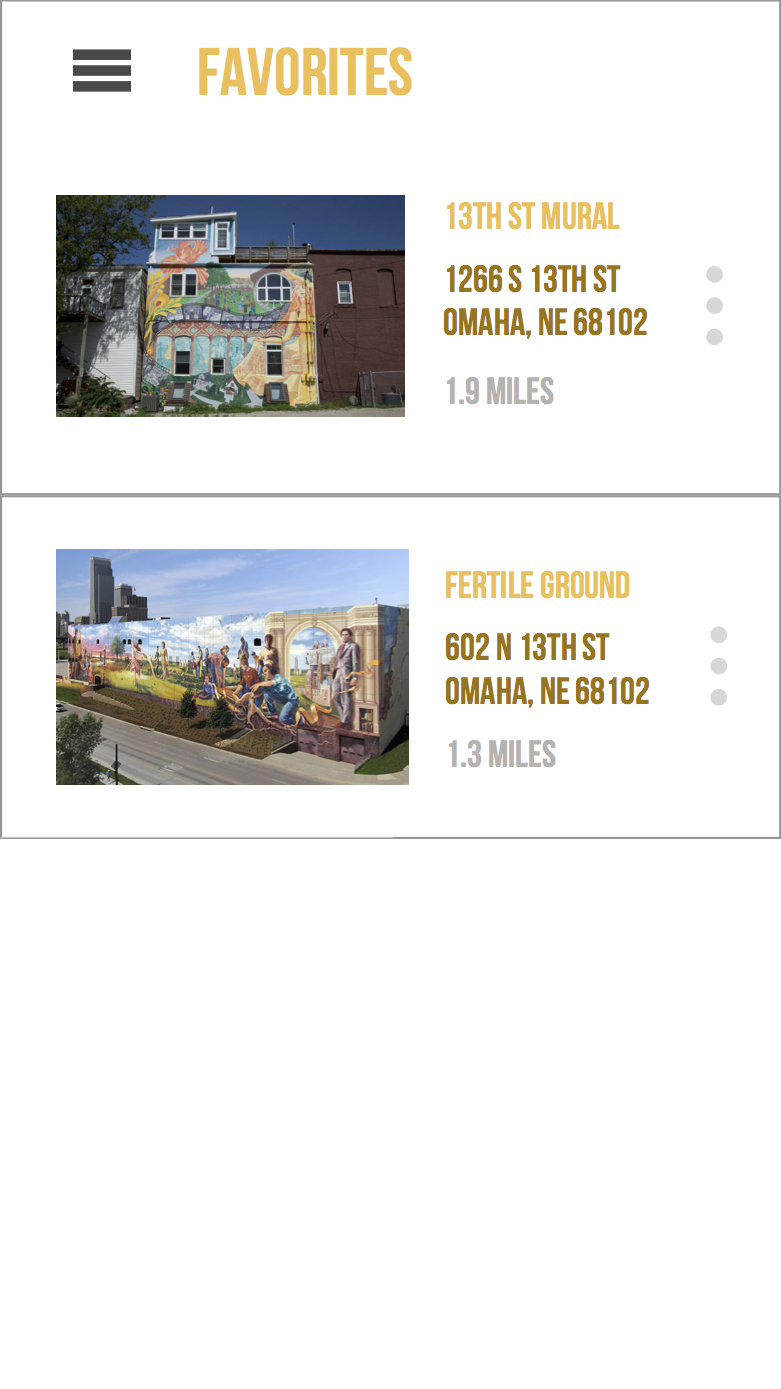Open the Fertile Ground mural photo
781x1389 pixels.
tap(232, 666)
